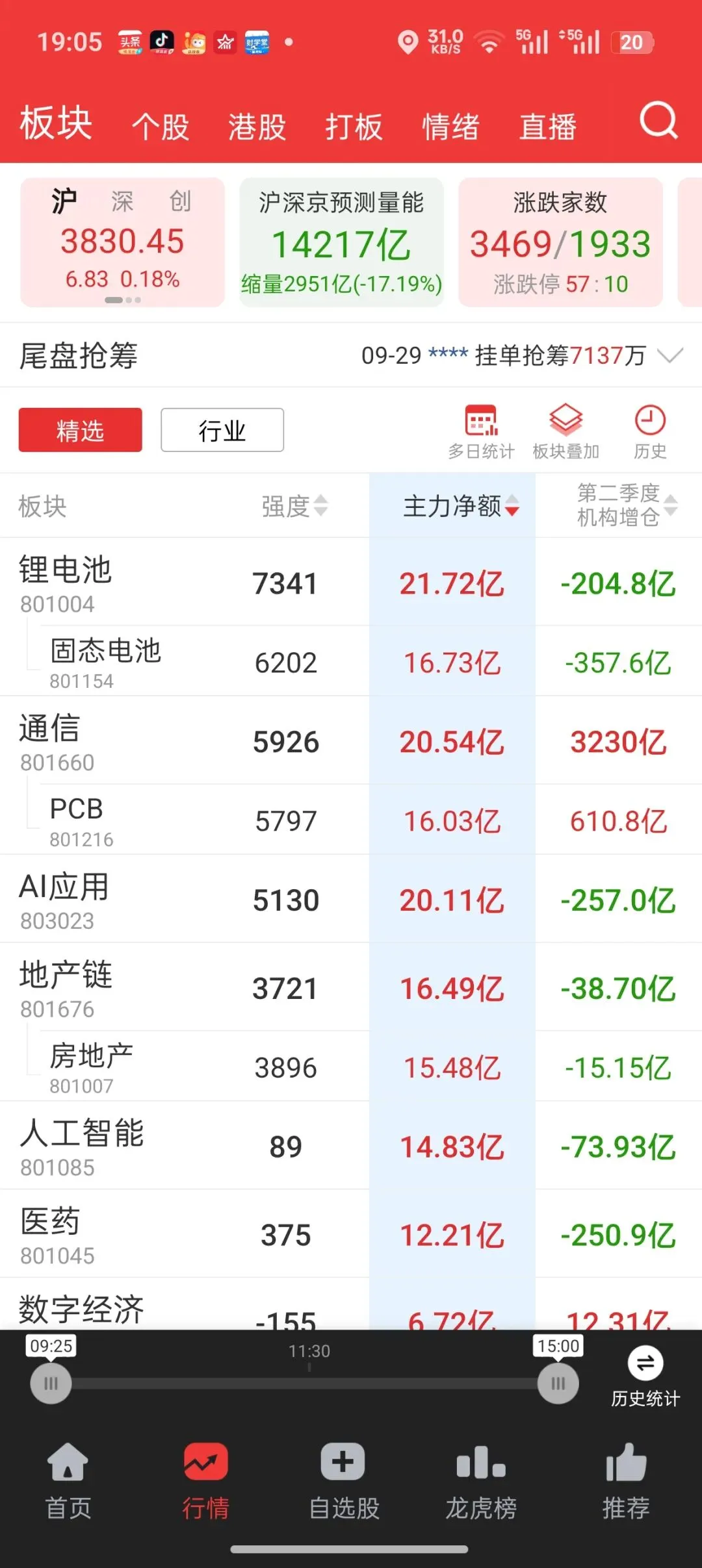Sort by 主力净额 column header

461,506
